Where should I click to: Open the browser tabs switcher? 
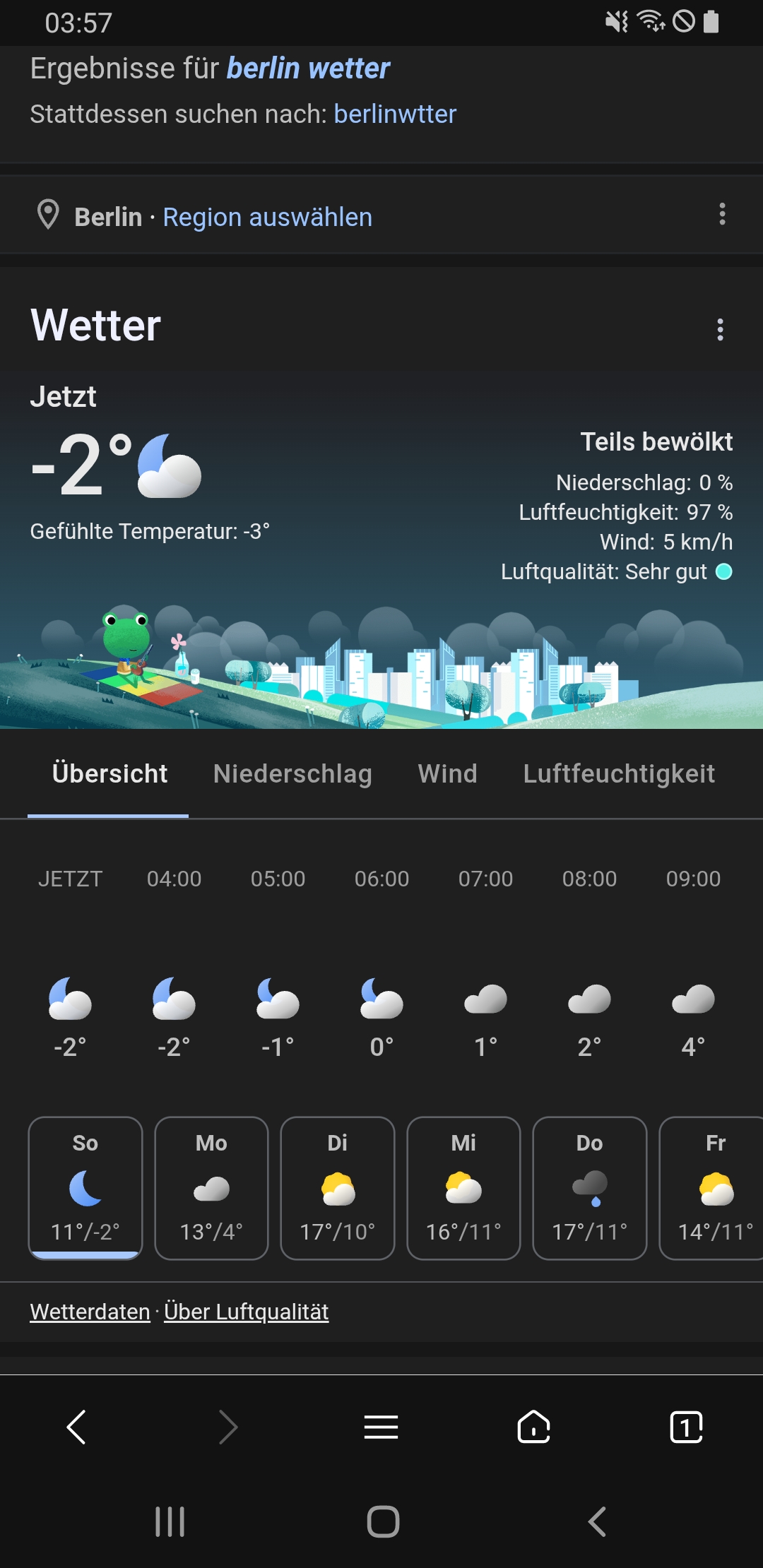coord(686,1427)
